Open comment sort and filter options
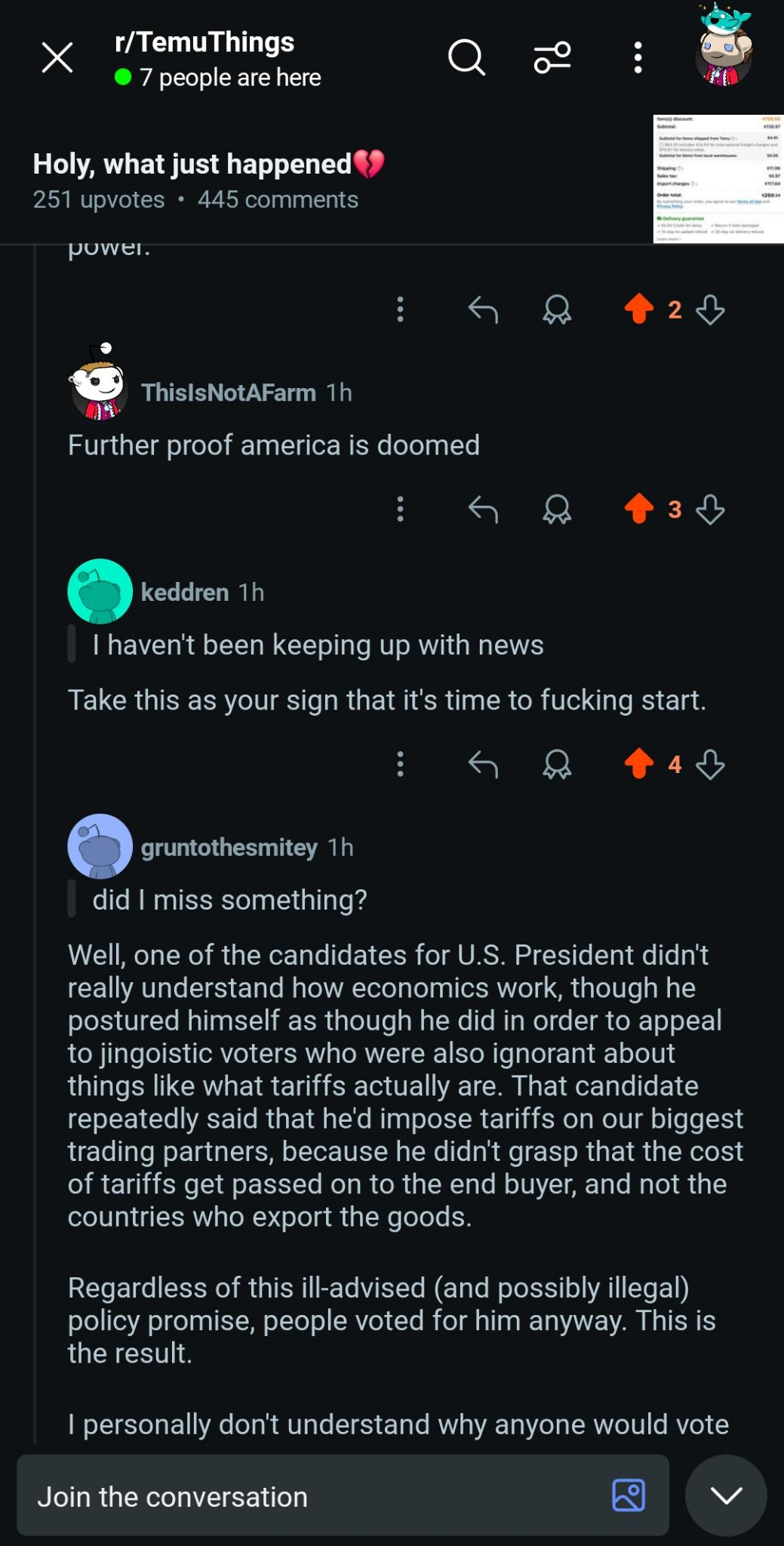 tap(552, 57)
